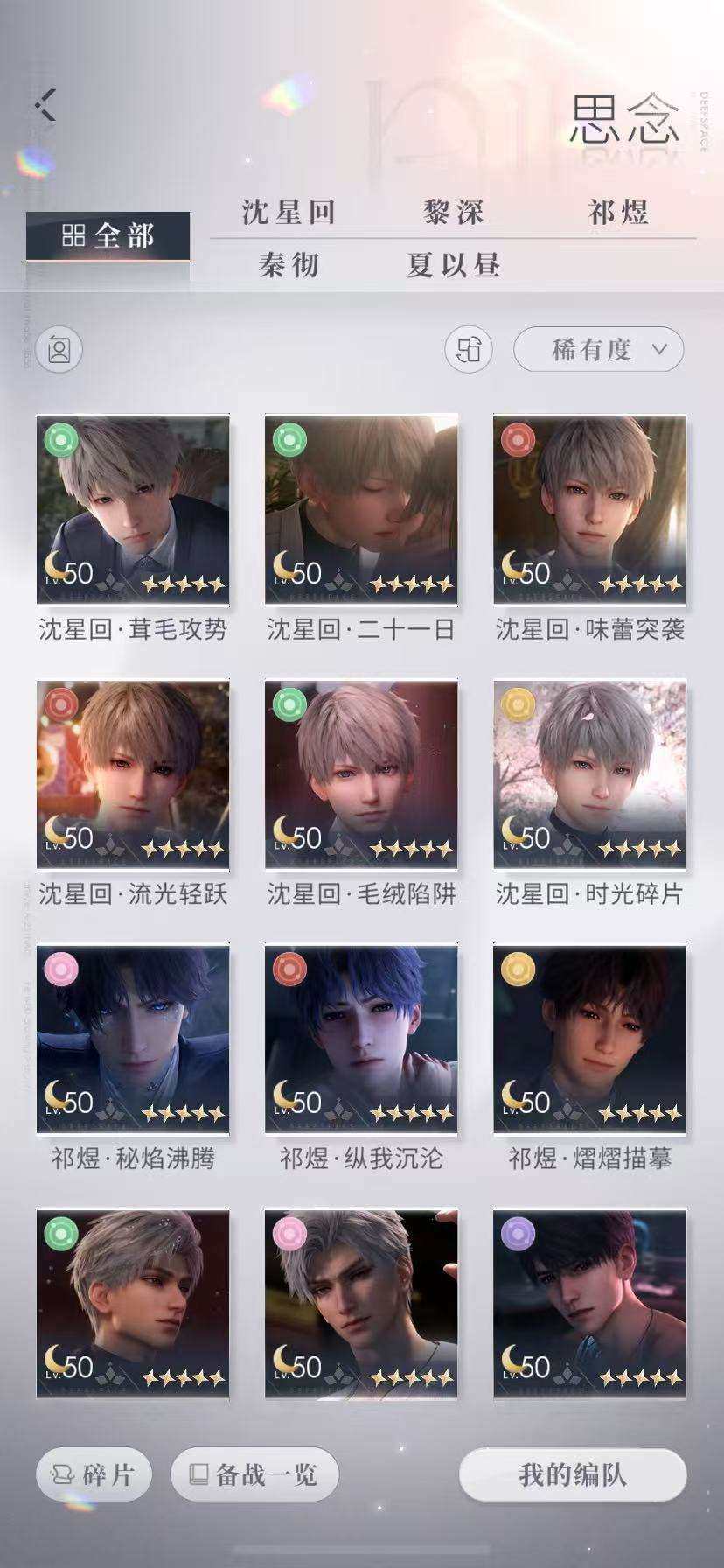
Task: Open the 碎片 fragments button
Action: pyautogui.click(x=94, y=1474)
